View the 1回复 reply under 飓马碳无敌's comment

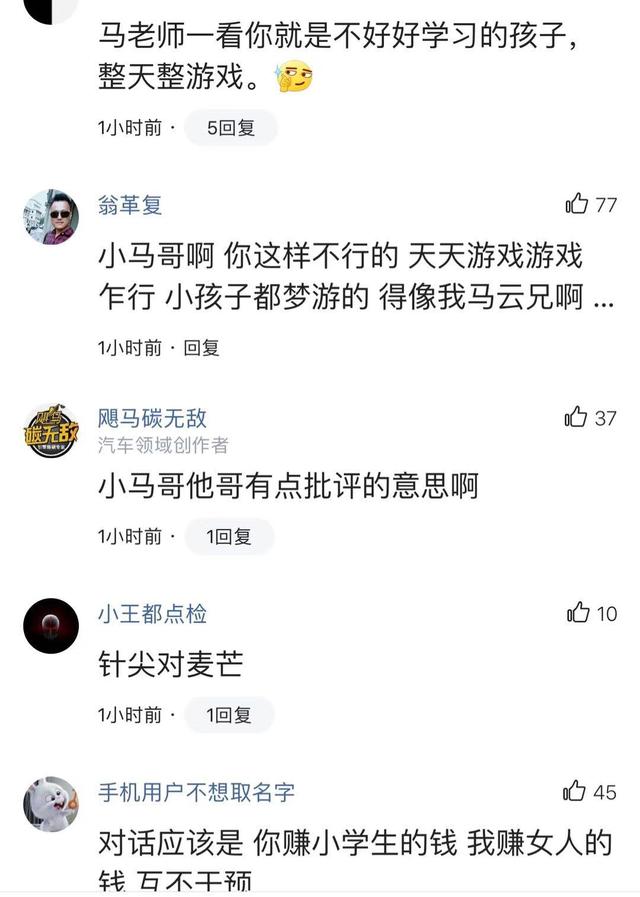coord(229,537)
